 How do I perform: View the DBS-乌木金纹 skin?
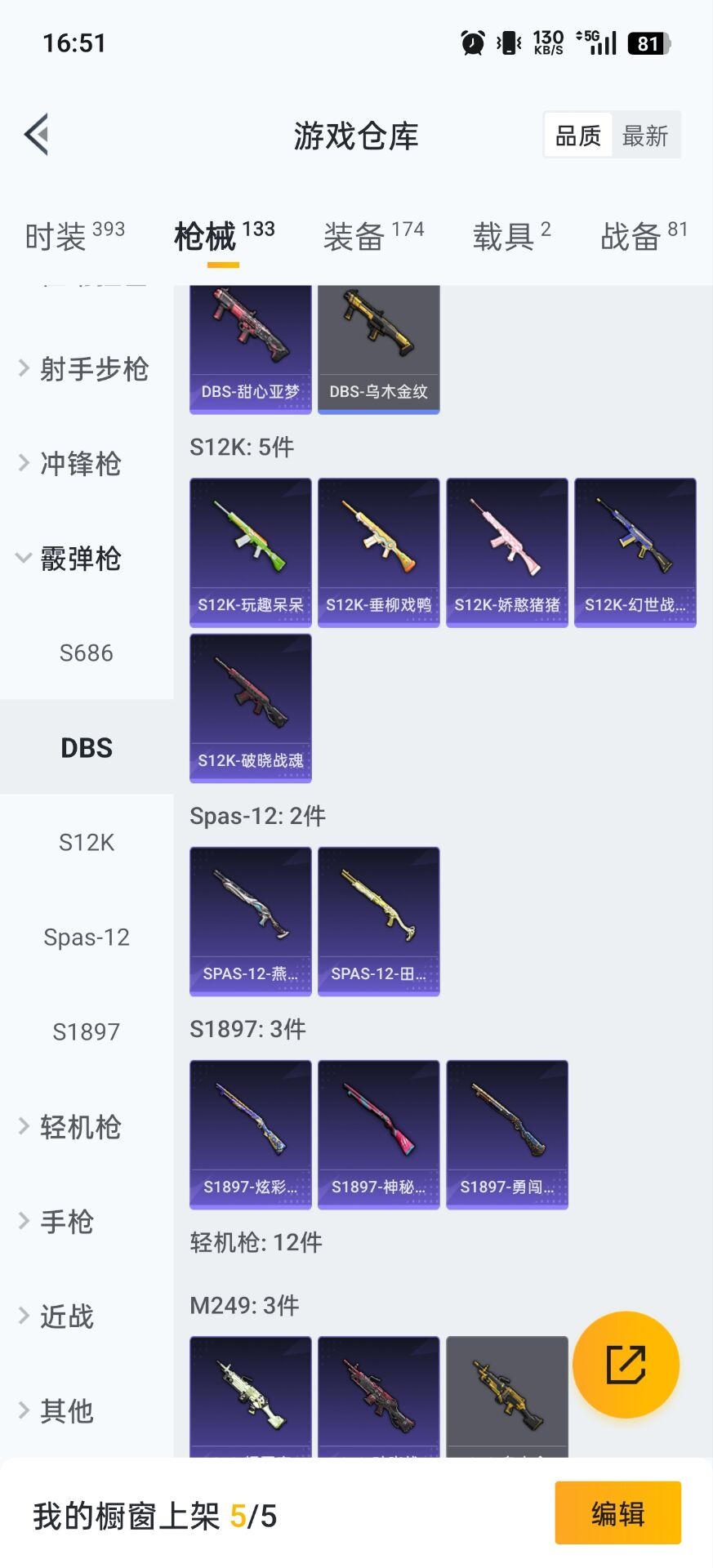pos(378,343)
